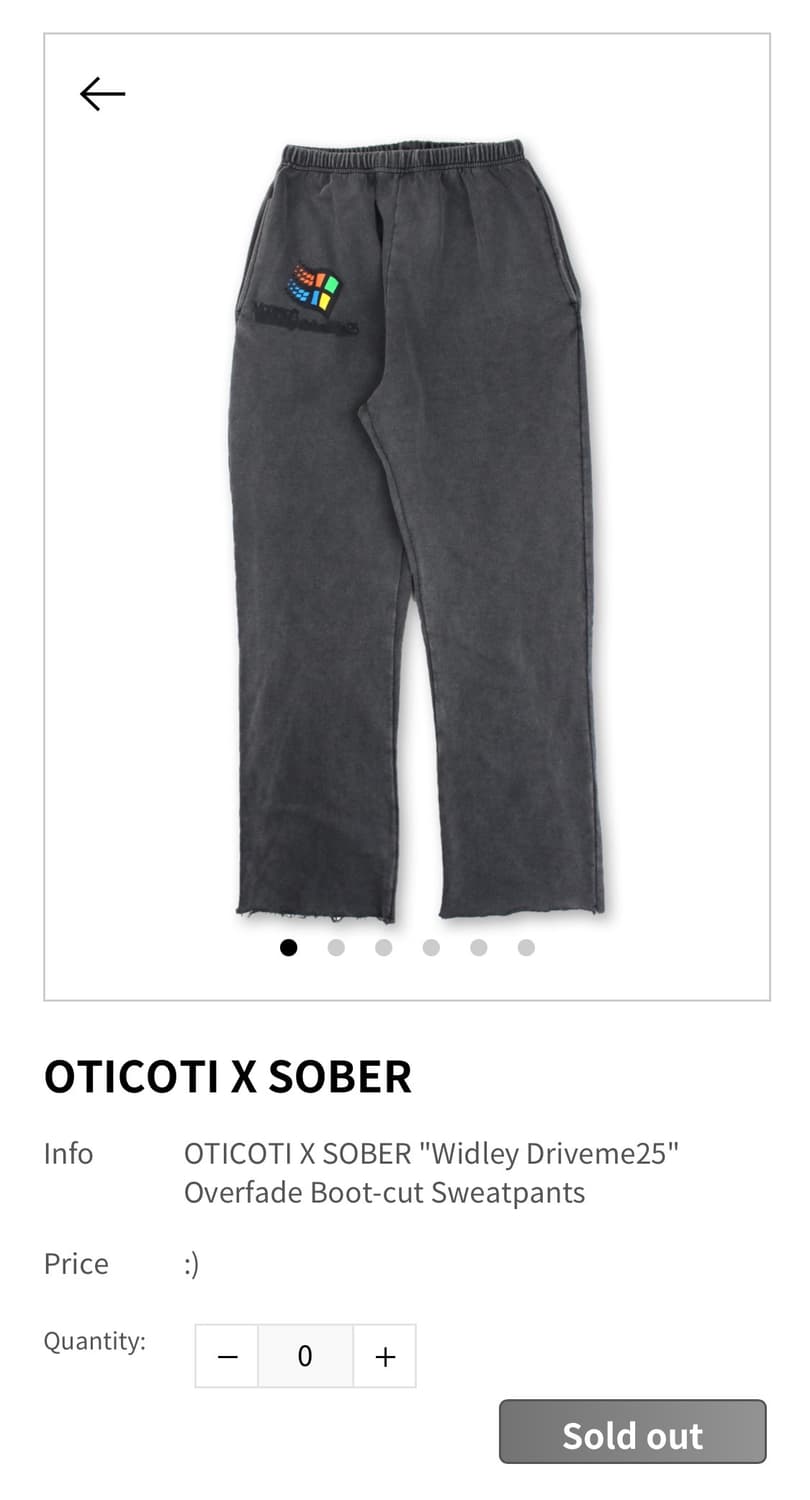Click the fourth gray pagination dot
The image size is (810, 1500).
(432, 947)
